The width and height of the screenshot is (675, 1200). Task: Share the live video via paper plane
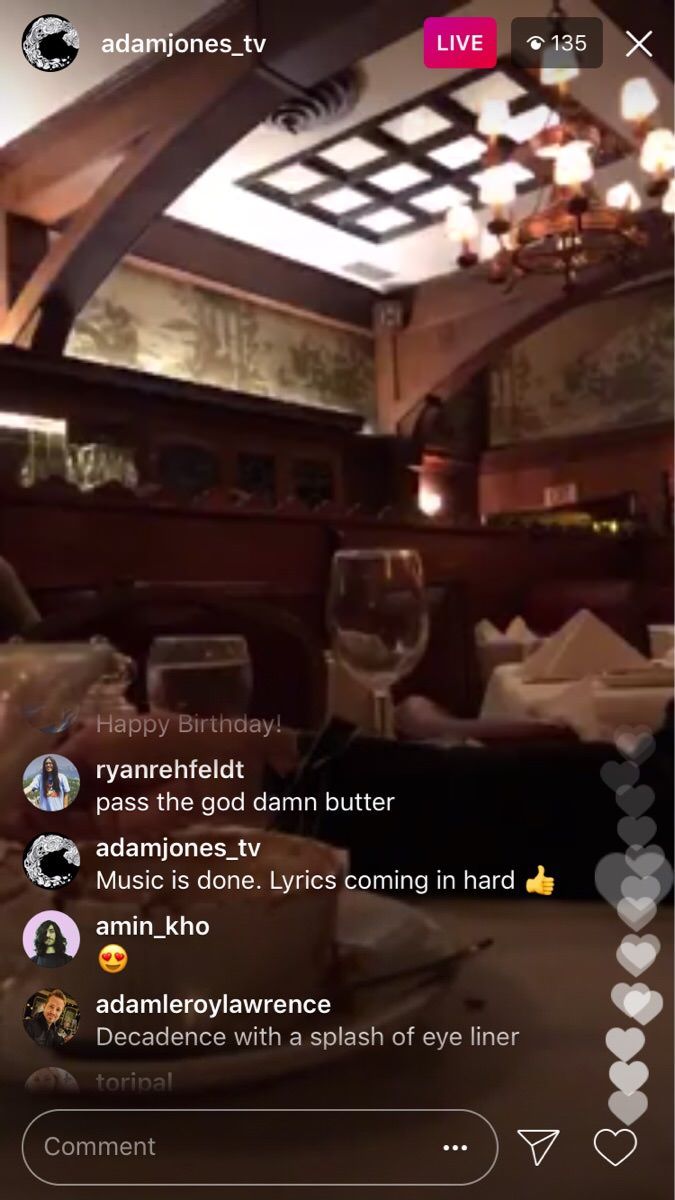coord(538,1146)
